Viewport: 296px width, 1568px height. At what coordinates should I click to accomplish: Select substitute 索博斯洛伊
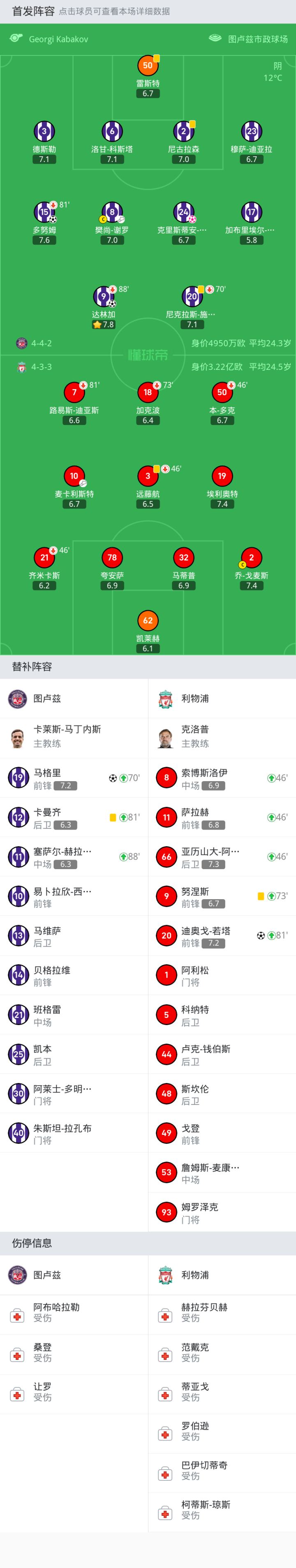coord(222,778)
